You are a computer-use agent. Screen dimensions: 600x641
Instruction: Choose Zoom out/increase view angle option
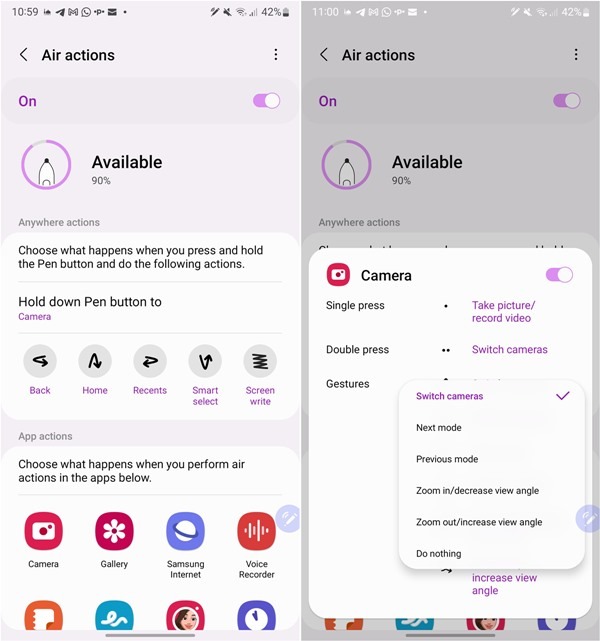(479, 522)
